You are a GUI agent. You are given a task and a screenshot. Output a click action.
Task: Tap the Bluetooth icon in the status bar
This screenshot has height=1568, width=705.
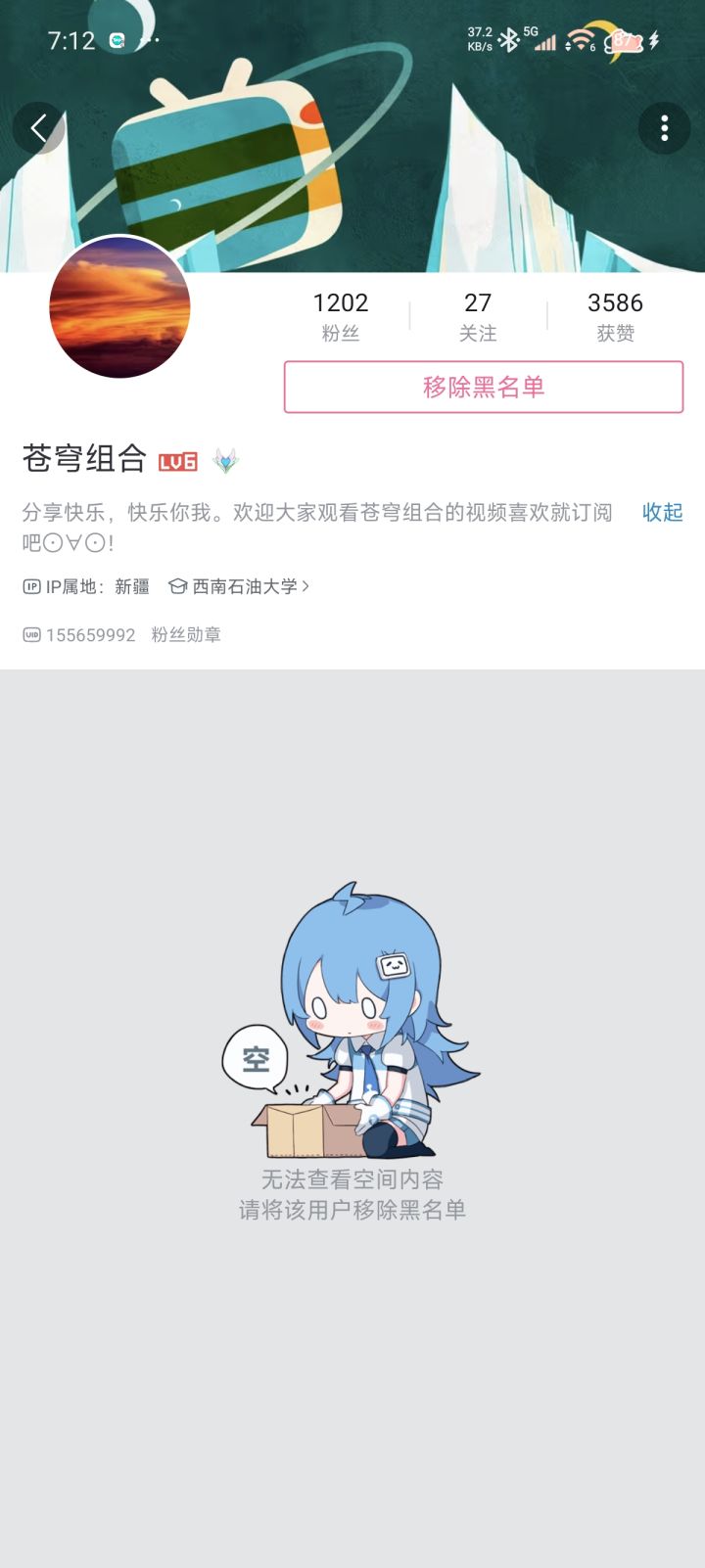[x=508, y=41]
